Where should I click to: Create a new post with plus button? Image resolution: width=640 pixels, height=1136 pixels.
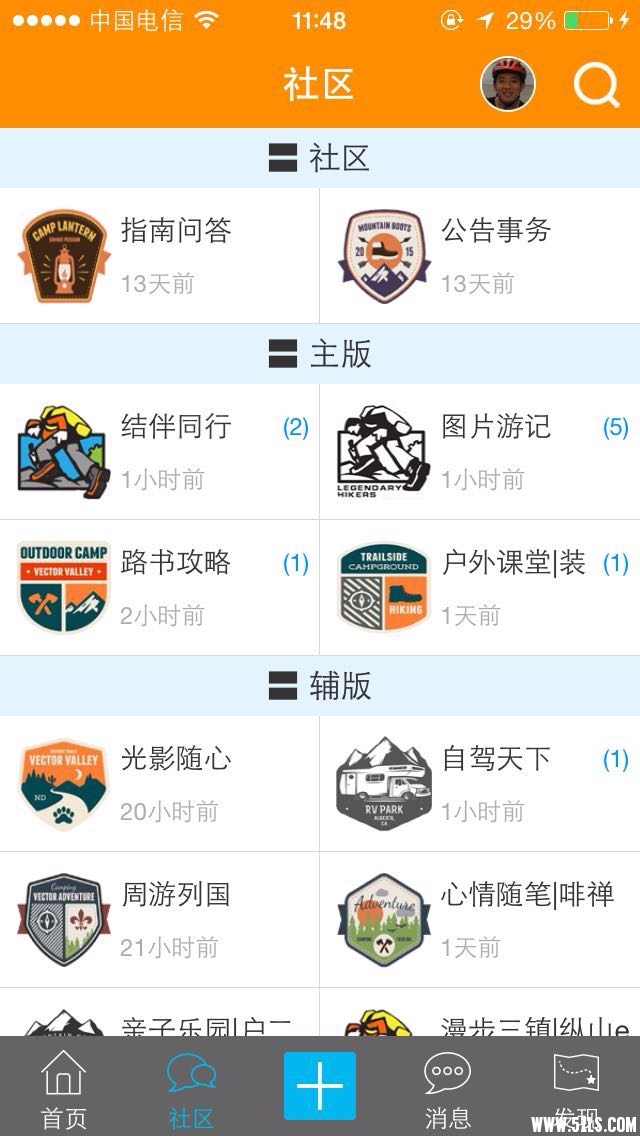[x=319, y=1086]
